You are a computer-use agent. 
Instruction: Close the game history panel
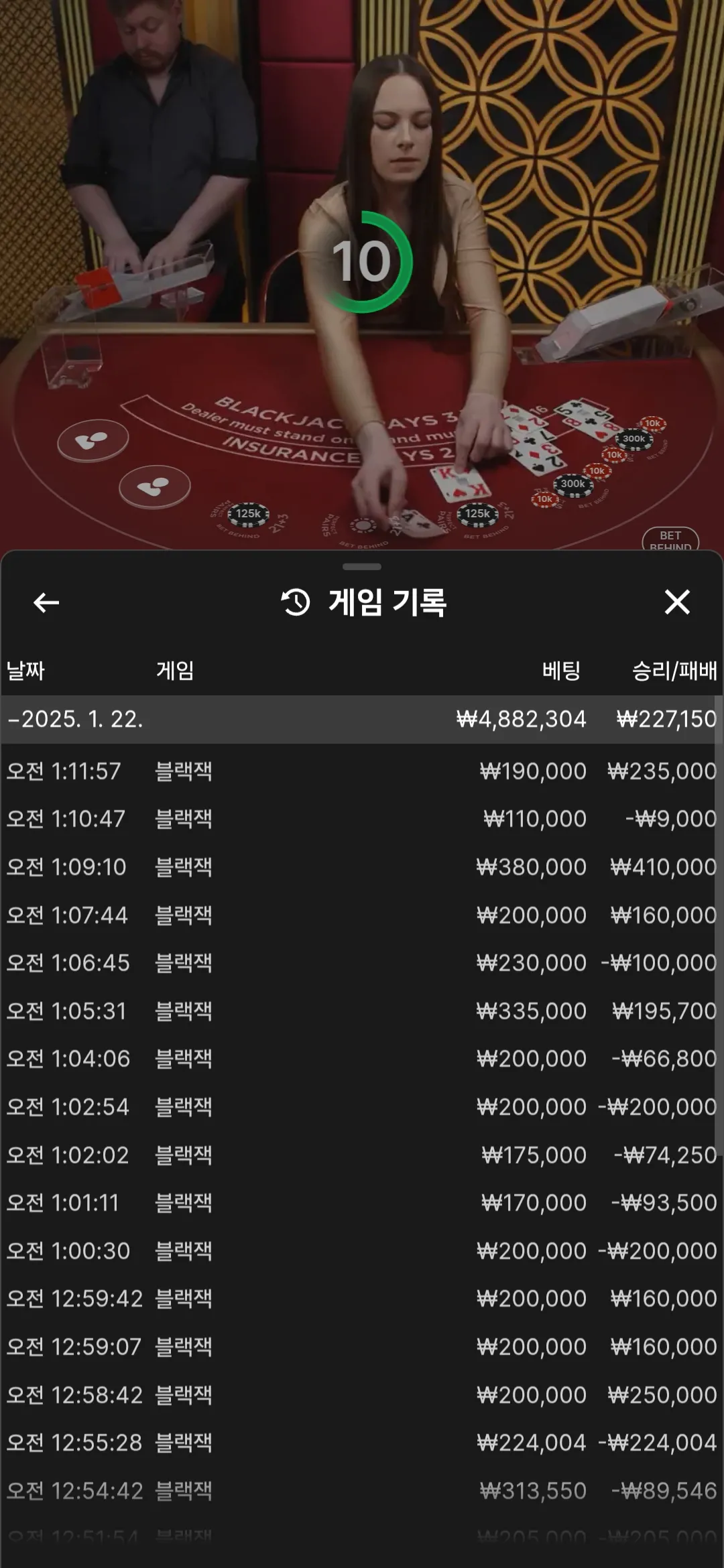pyautogui.click(x=676, y=602)
